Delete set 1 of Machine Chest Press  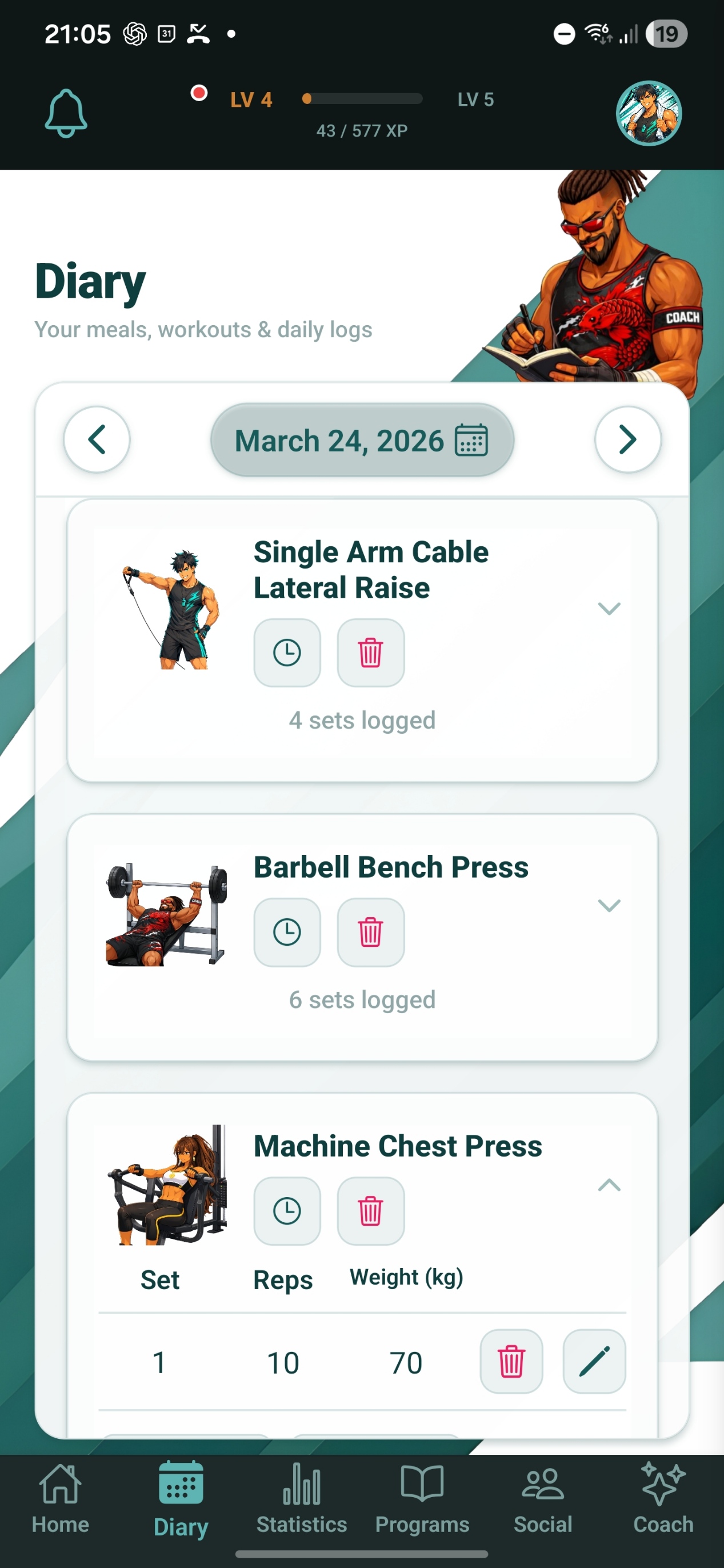(511, 1362)
